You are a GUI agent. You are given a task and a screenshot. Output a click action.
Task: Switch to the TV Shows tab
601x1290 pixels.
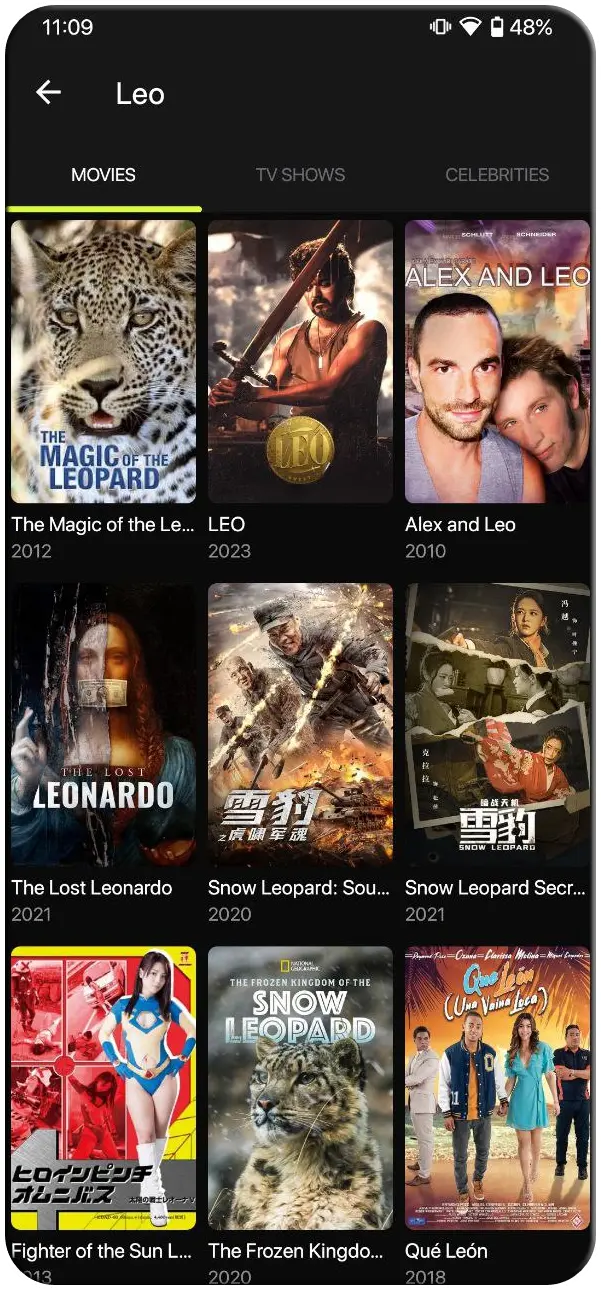[x=300, y=174]
